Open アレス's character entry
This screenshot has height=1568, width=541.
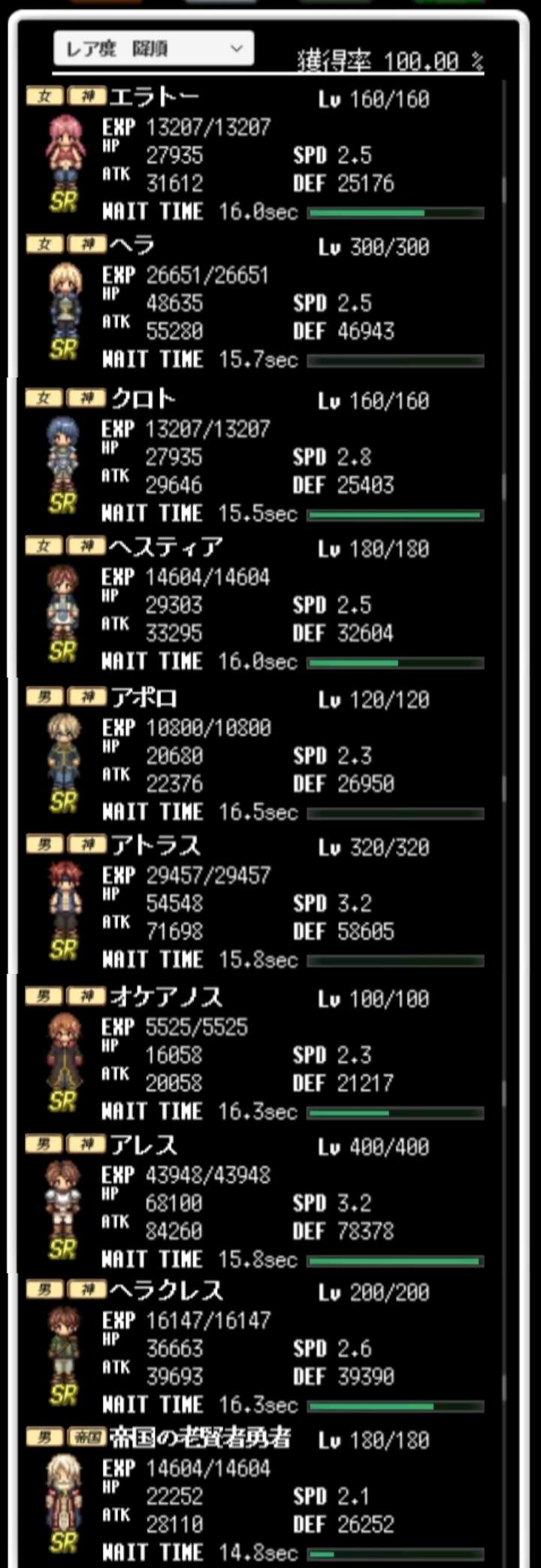click(255, 1203)
